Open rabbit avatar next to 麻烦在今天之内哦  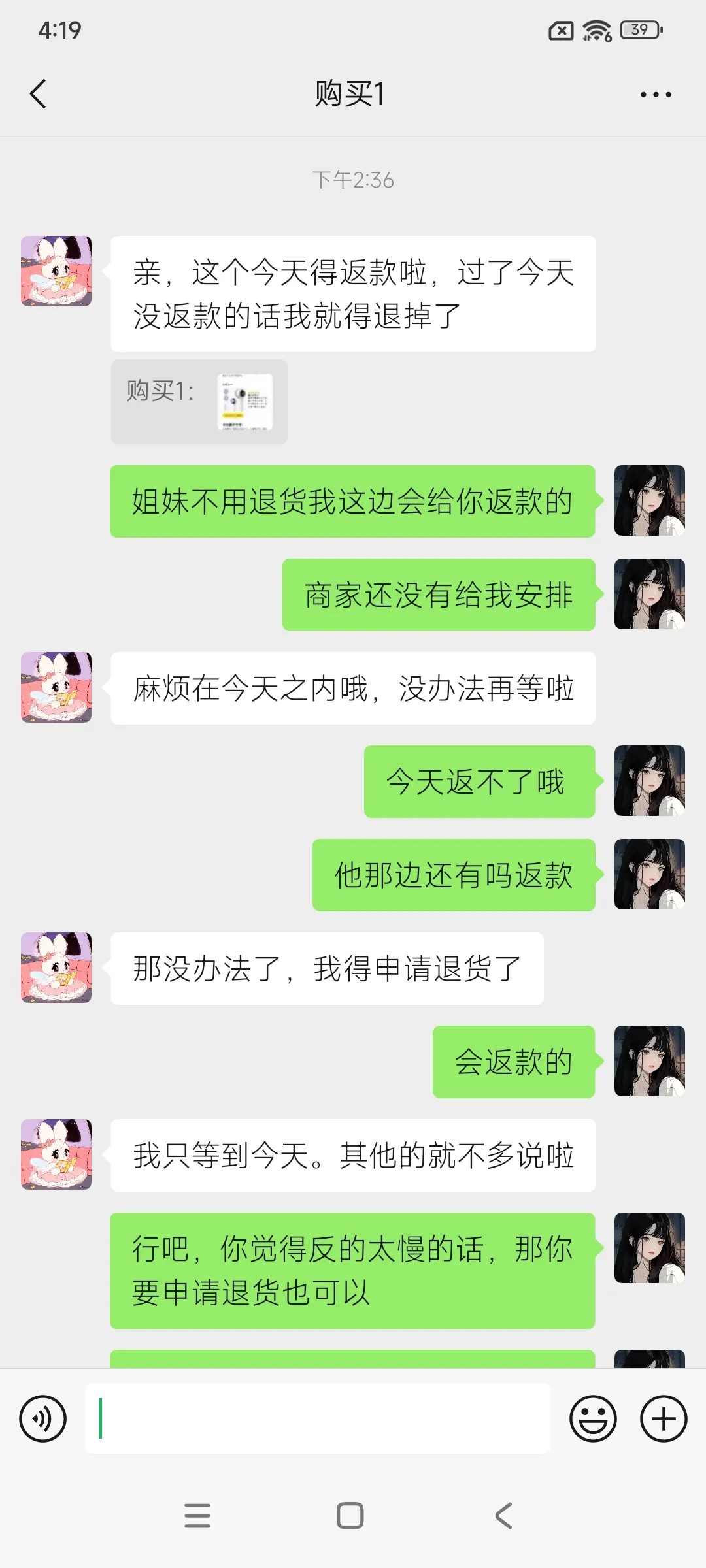tap(56, 687)
